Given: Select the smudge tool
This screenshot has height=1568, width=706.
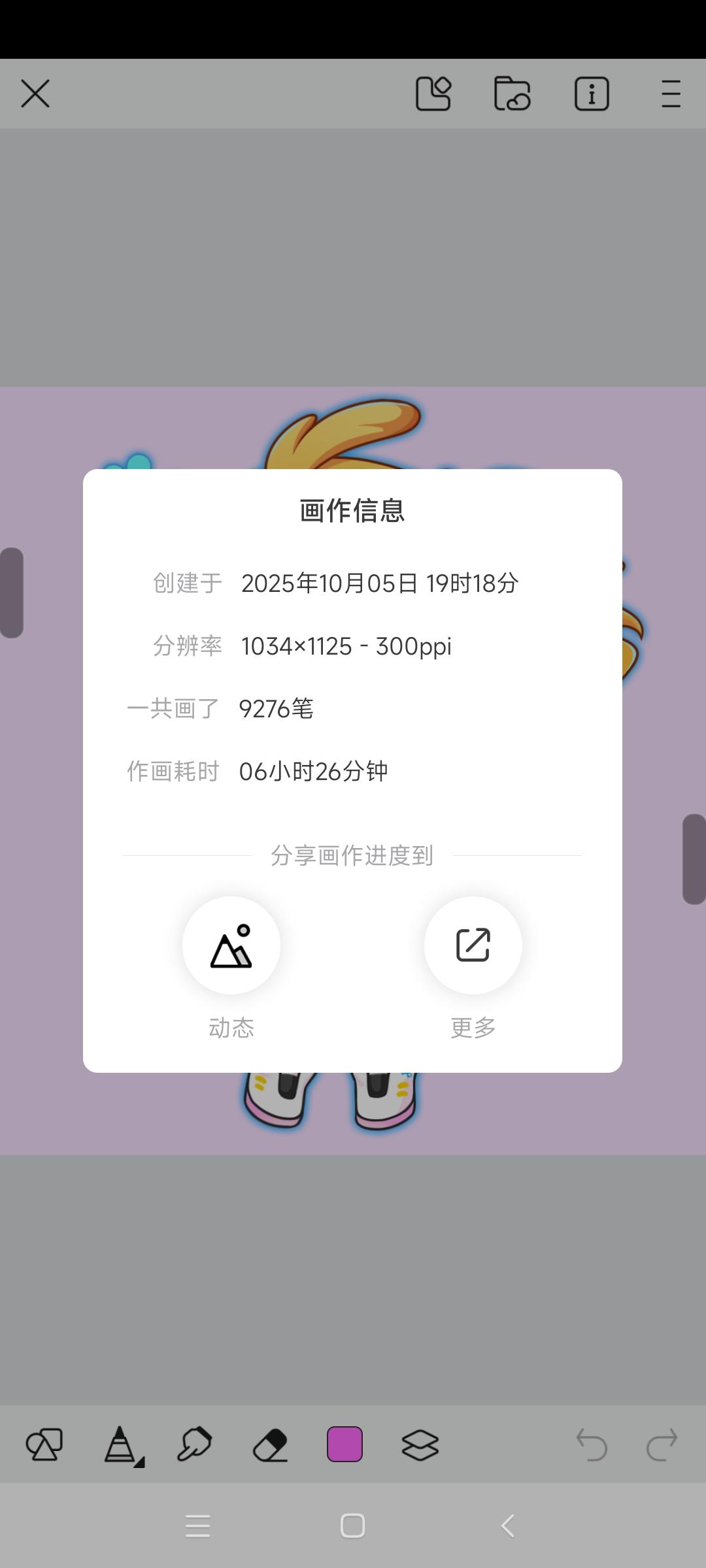Looking at the screenshot, I should 195,1444.
